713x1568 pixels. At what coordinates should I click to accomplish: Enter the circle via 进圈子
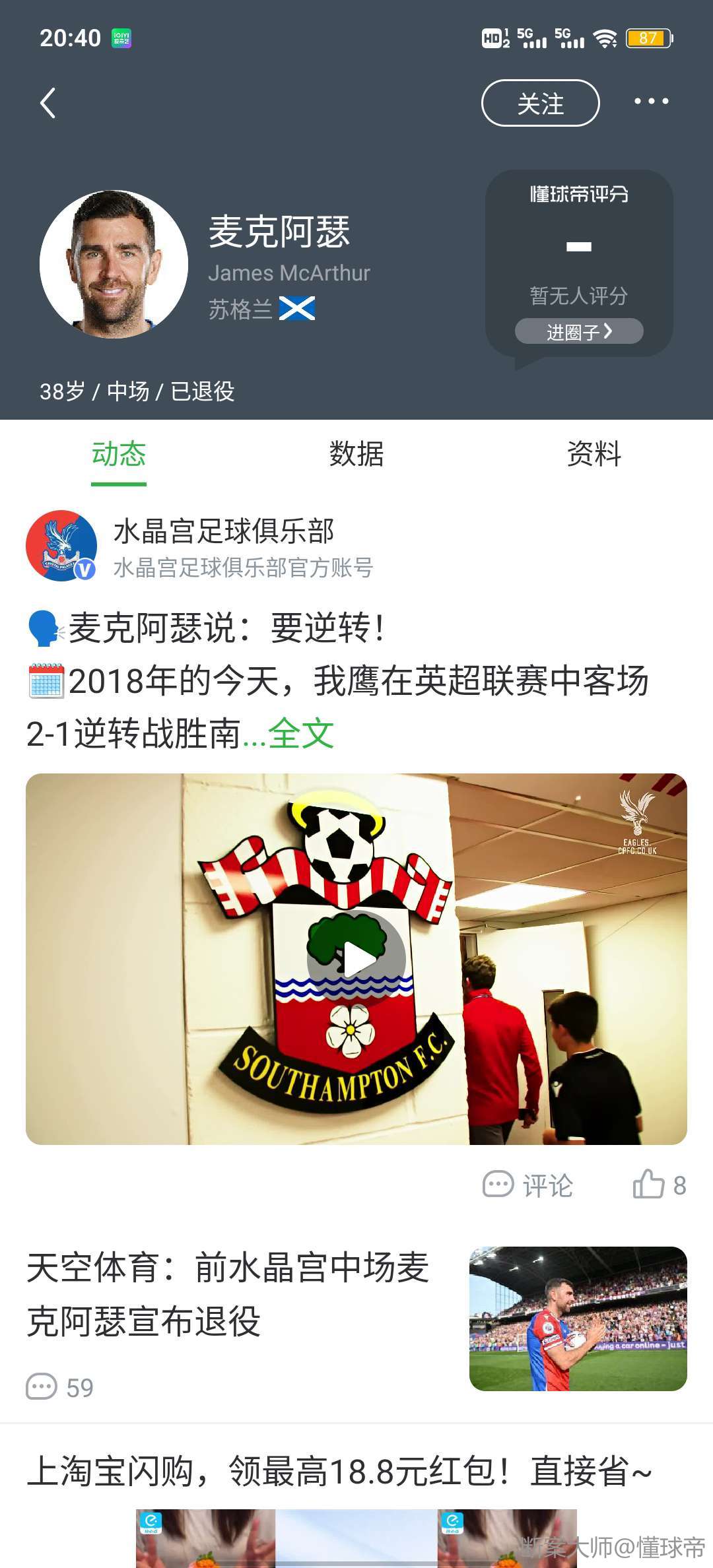pos(579,331)
